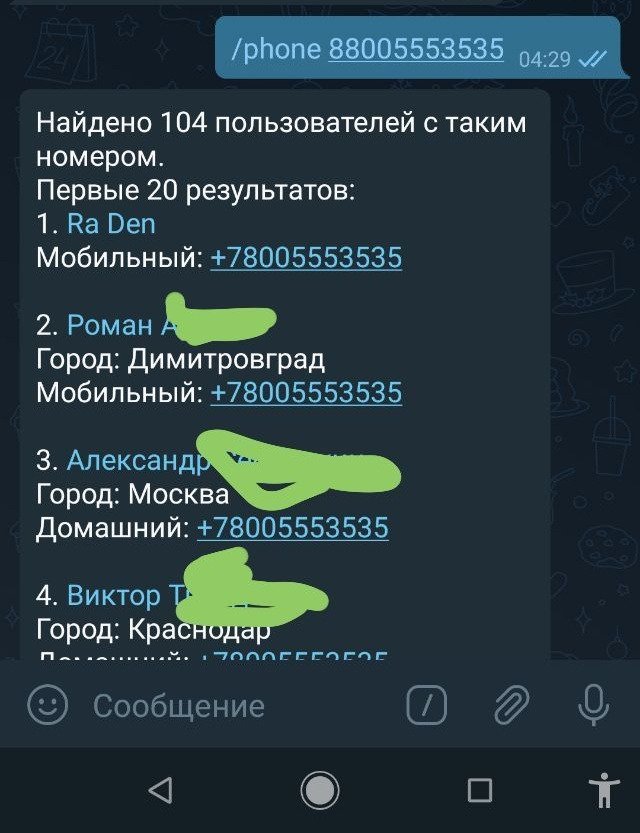This screenshot has width=640, height=833.
Task: Open the Ra Den user profile link
Action: click(111, 223)
